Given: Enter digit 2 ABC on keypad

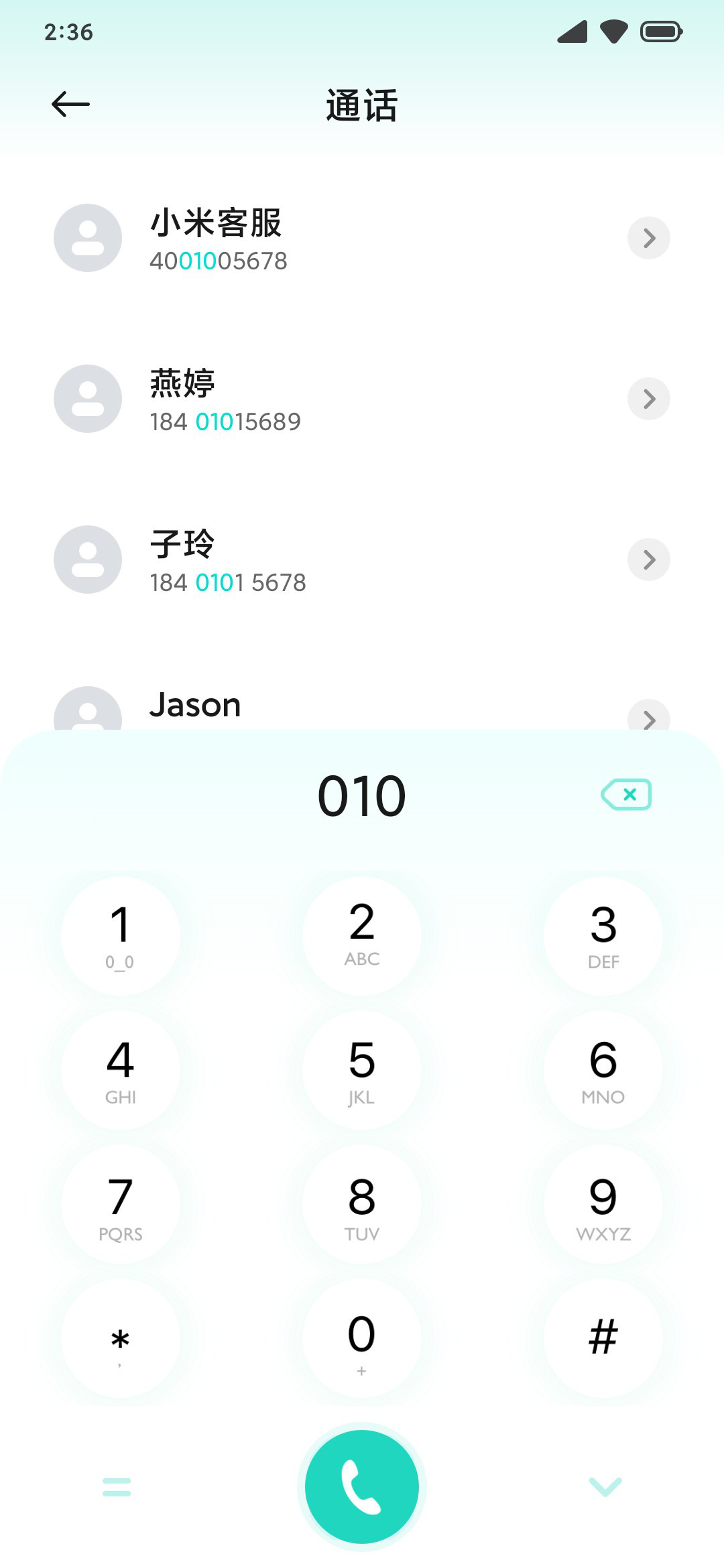Looking at the screenshot, I should click(x=362, y=936).
